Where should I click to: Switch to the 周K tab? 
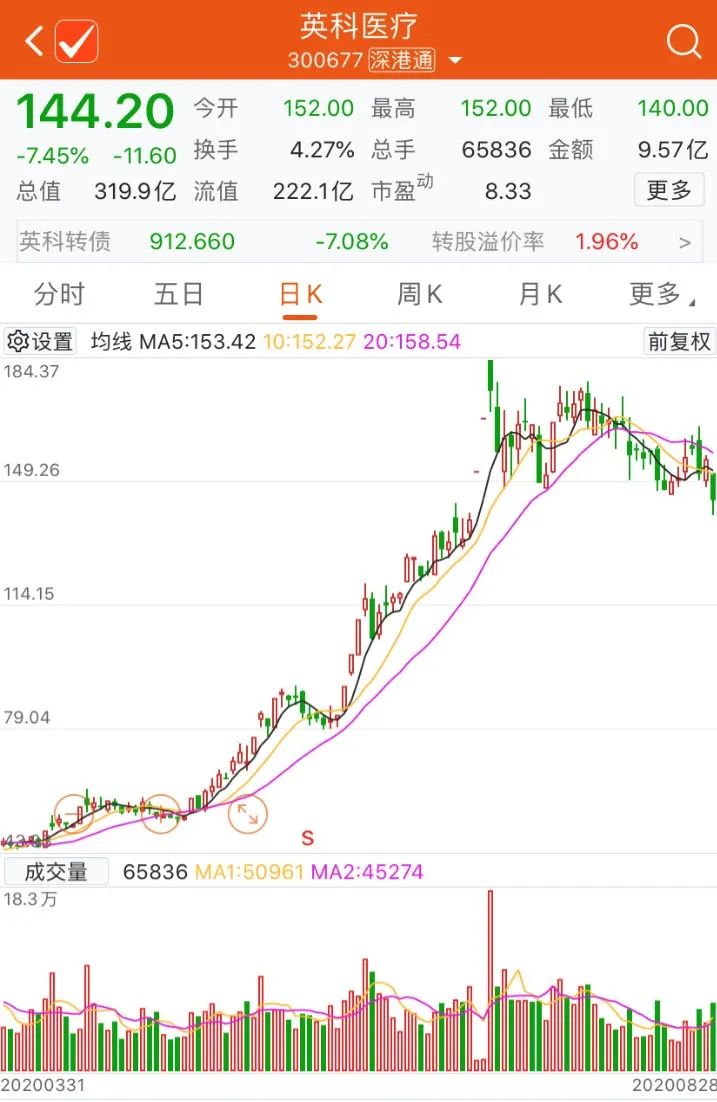(420, 294)
